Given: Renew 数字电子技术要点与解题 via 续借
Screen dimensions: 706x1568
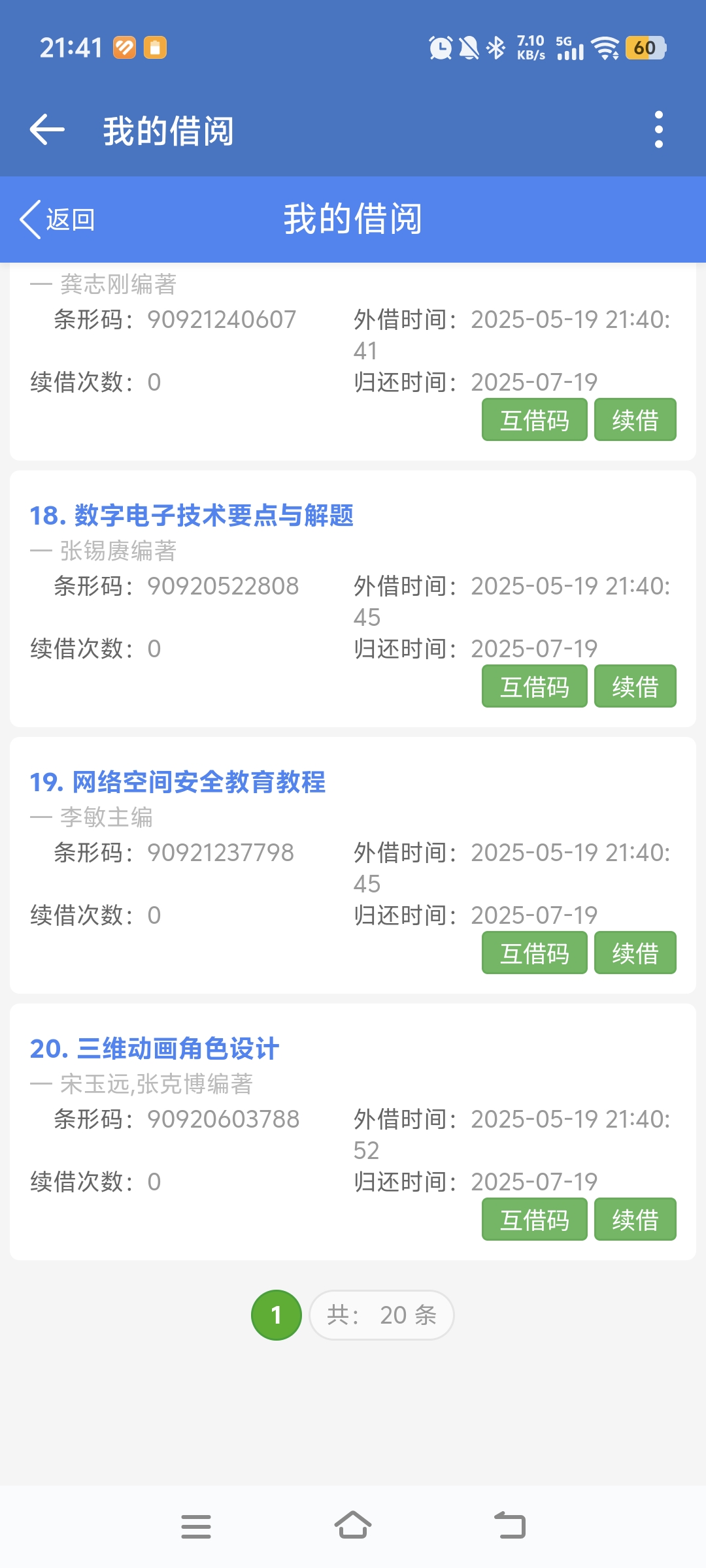Looking at the screenshot, I should (635, 686).
